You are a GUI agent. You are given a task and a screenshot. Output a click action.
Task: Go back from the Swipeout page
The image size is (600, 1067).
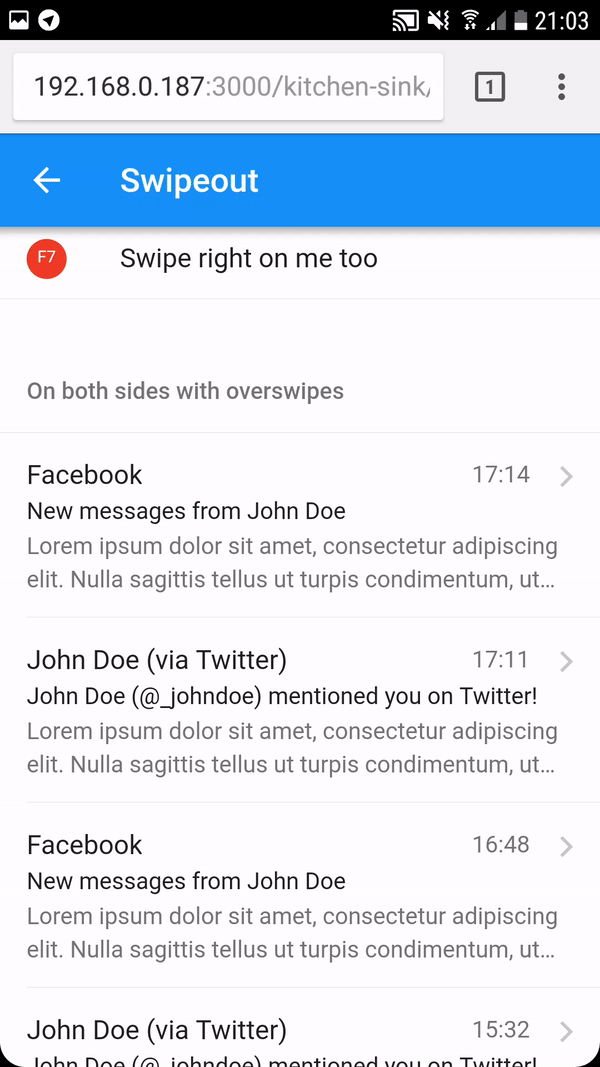point(47,180)
